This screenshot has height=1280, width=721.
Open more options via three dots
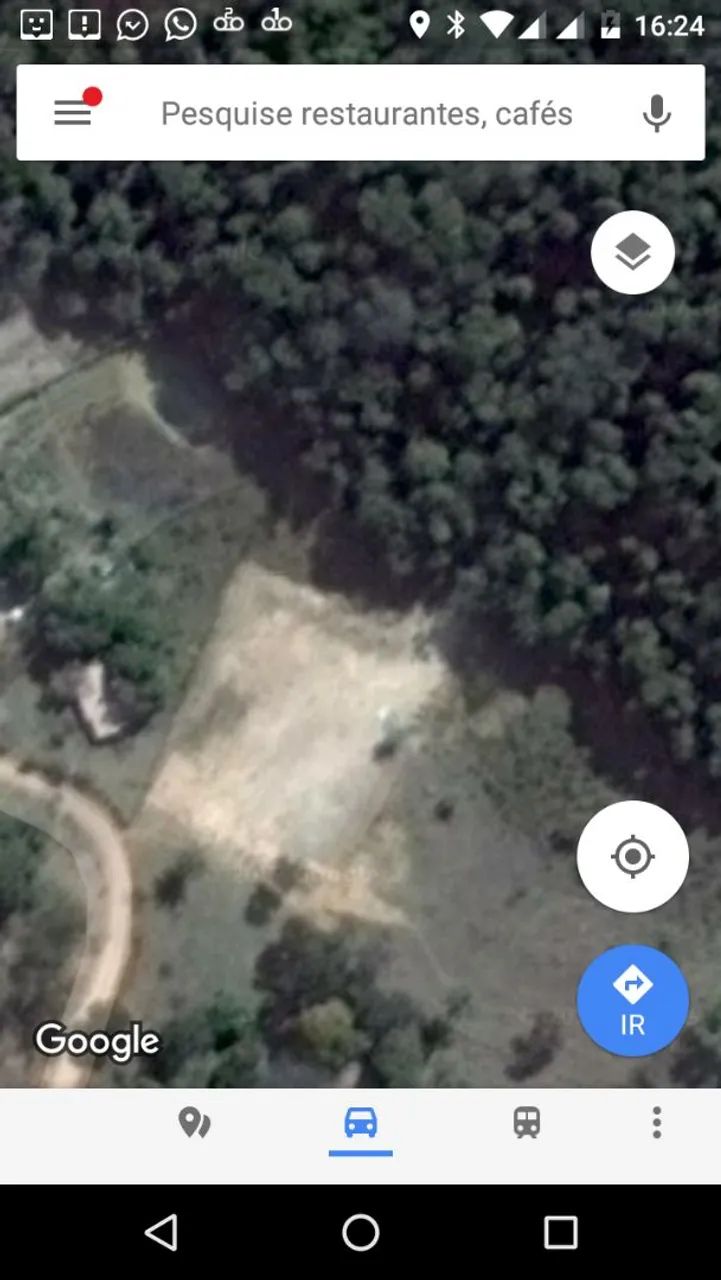click(x=657, y=1123)
